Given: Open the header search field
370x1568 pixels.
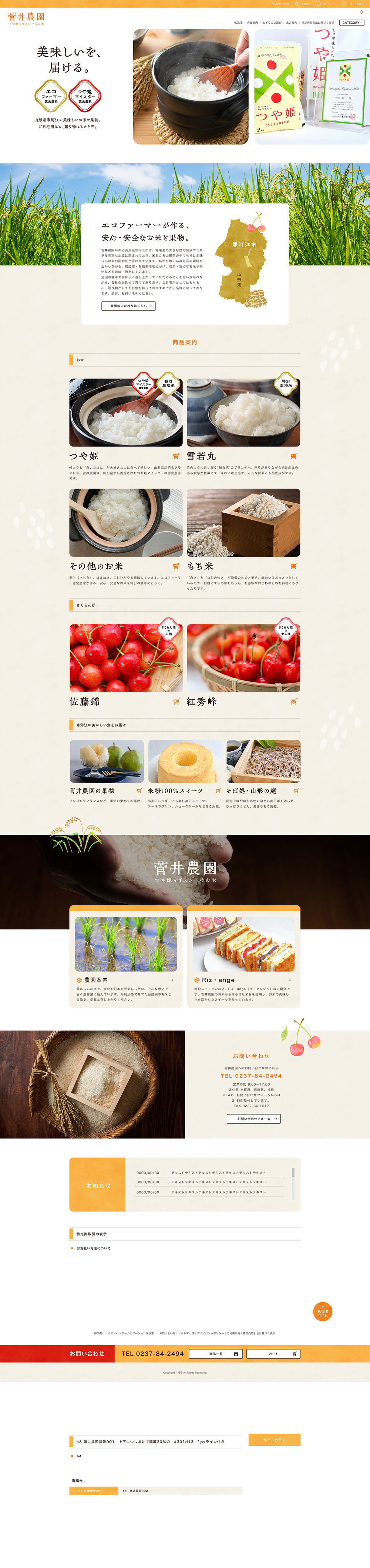Looking at the screenshot, I should [346, 12].
